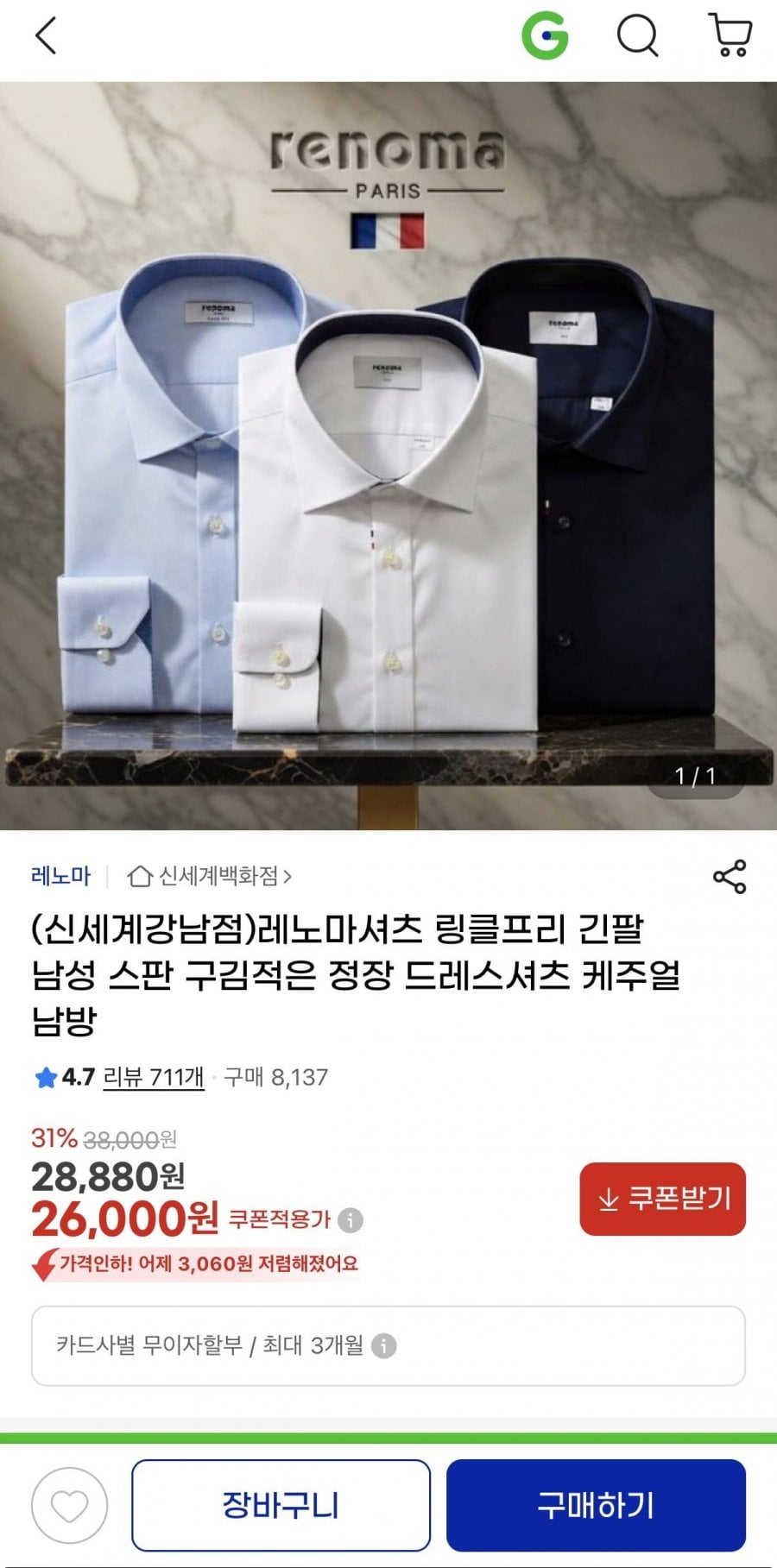Open the search icon
The width and height of the screenshot is (777, 1568).
click(x=637, y=36)
